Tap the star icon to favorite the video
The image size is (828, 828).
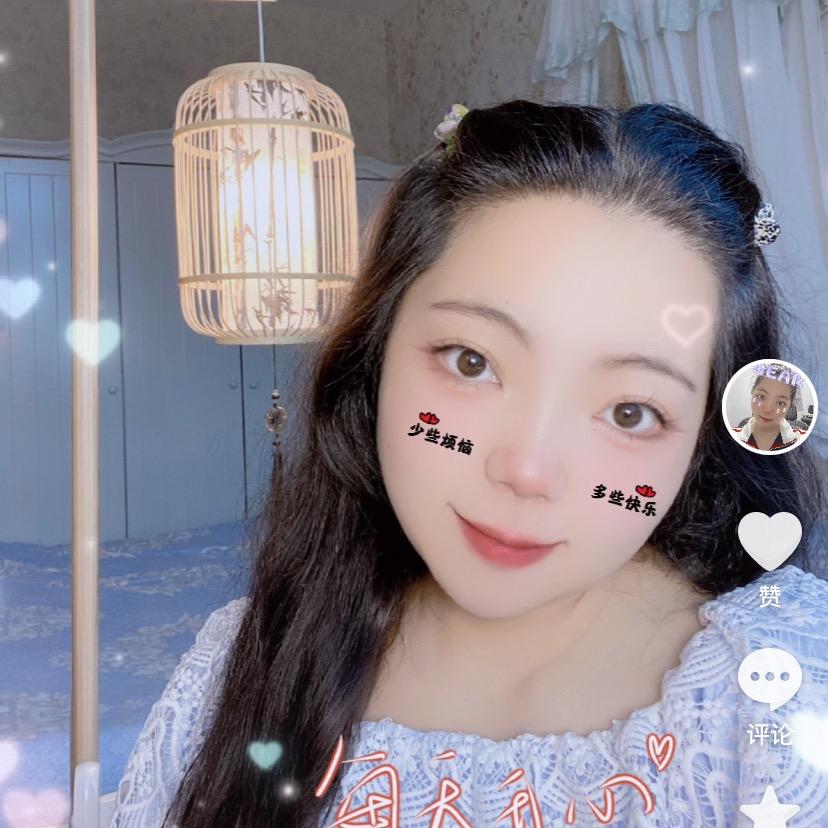coord(769,808)
